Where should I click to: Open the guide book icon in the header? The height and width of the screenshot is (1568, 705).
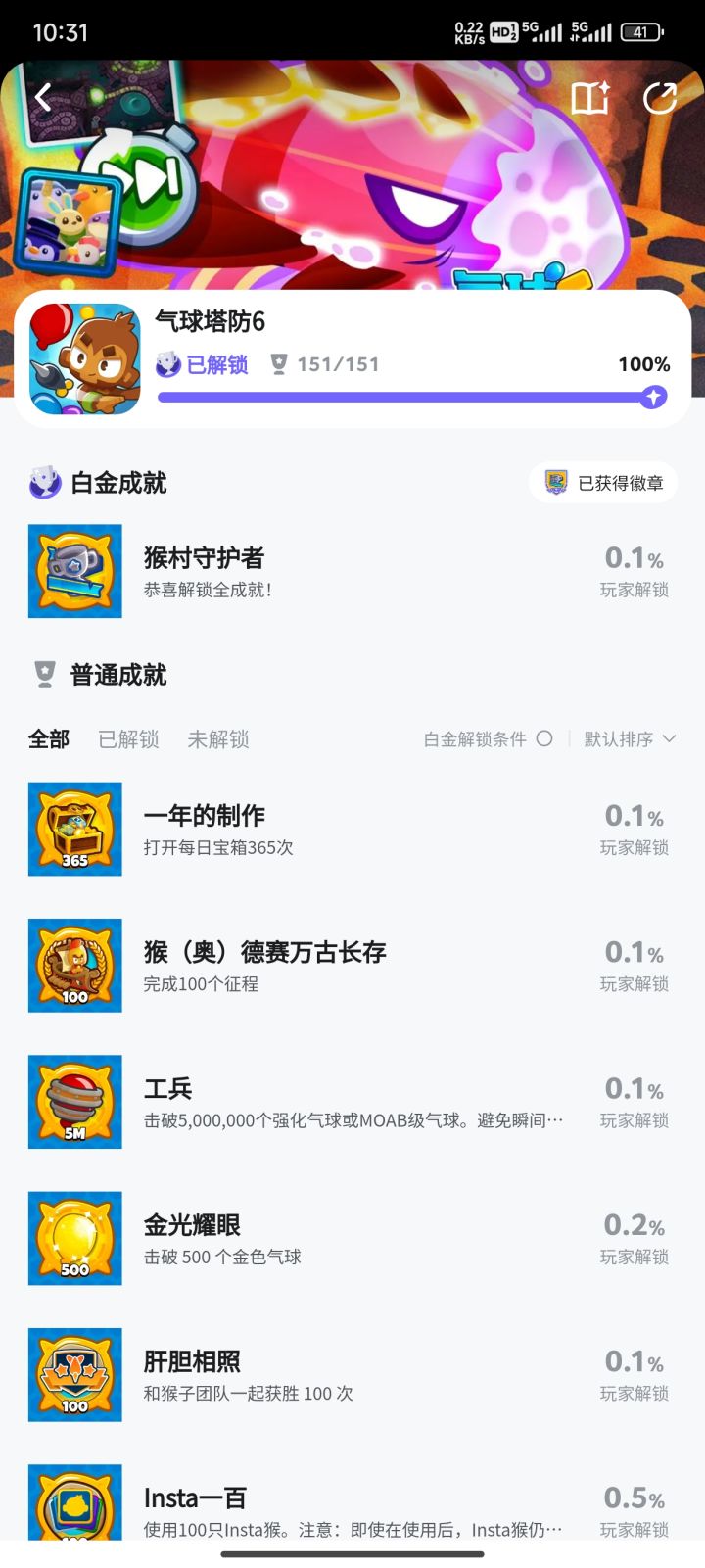point(590,98)
